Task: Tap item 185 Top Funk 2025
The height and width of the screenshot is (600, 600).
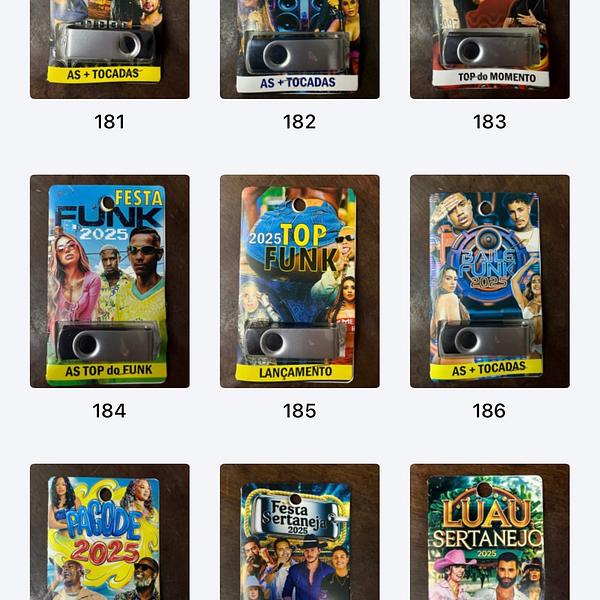Action: pos(300,281)
